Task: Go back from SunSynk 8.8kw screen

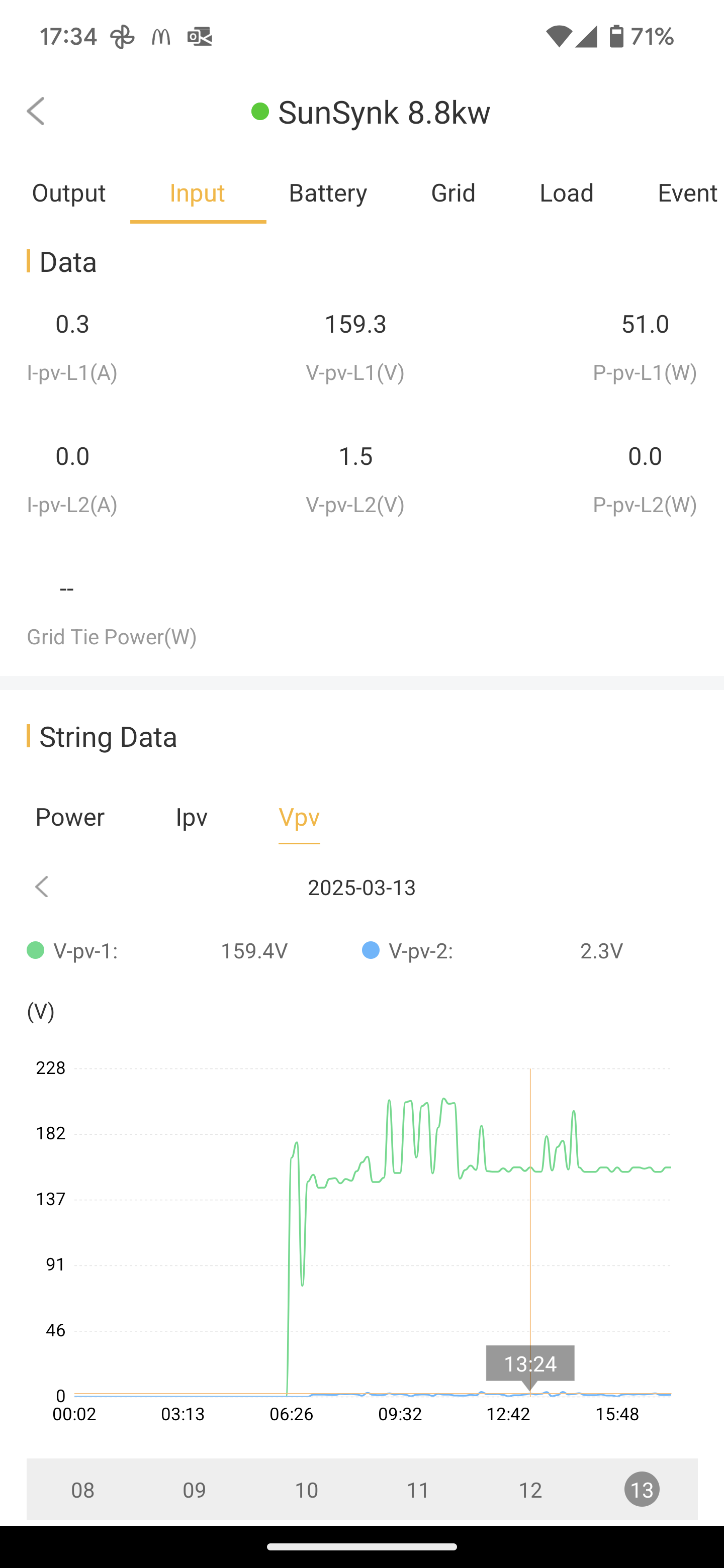Action: click(36, 112)
